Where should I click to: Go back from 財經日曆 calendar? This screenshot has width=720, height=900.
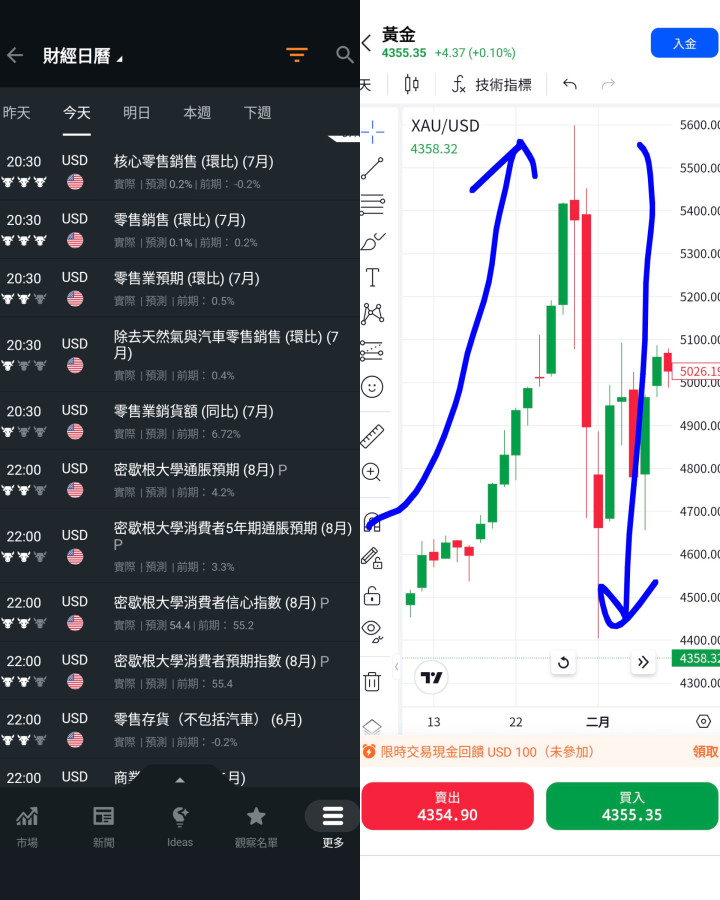tap(15, 56)
